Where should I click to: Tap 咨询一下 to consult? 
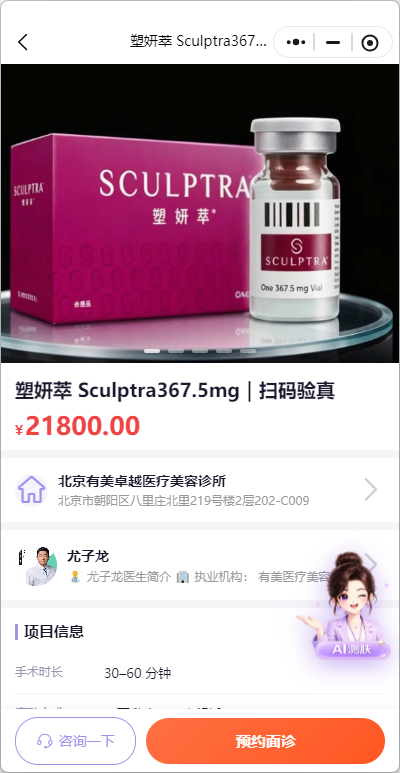coord(75,740)
